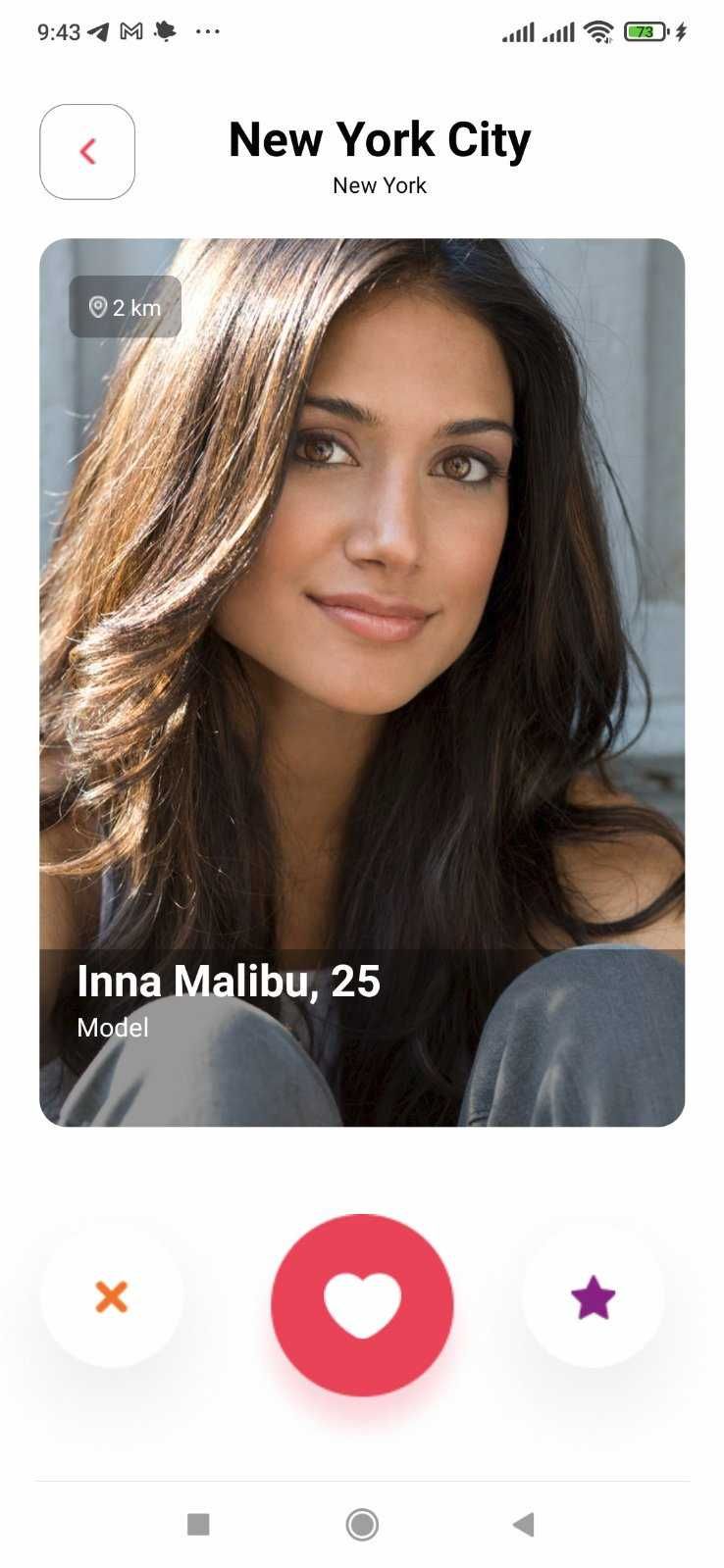Dismiss this profile with the orange X
Viewport: 724px width, 1568px height.
click(112, 1295)
